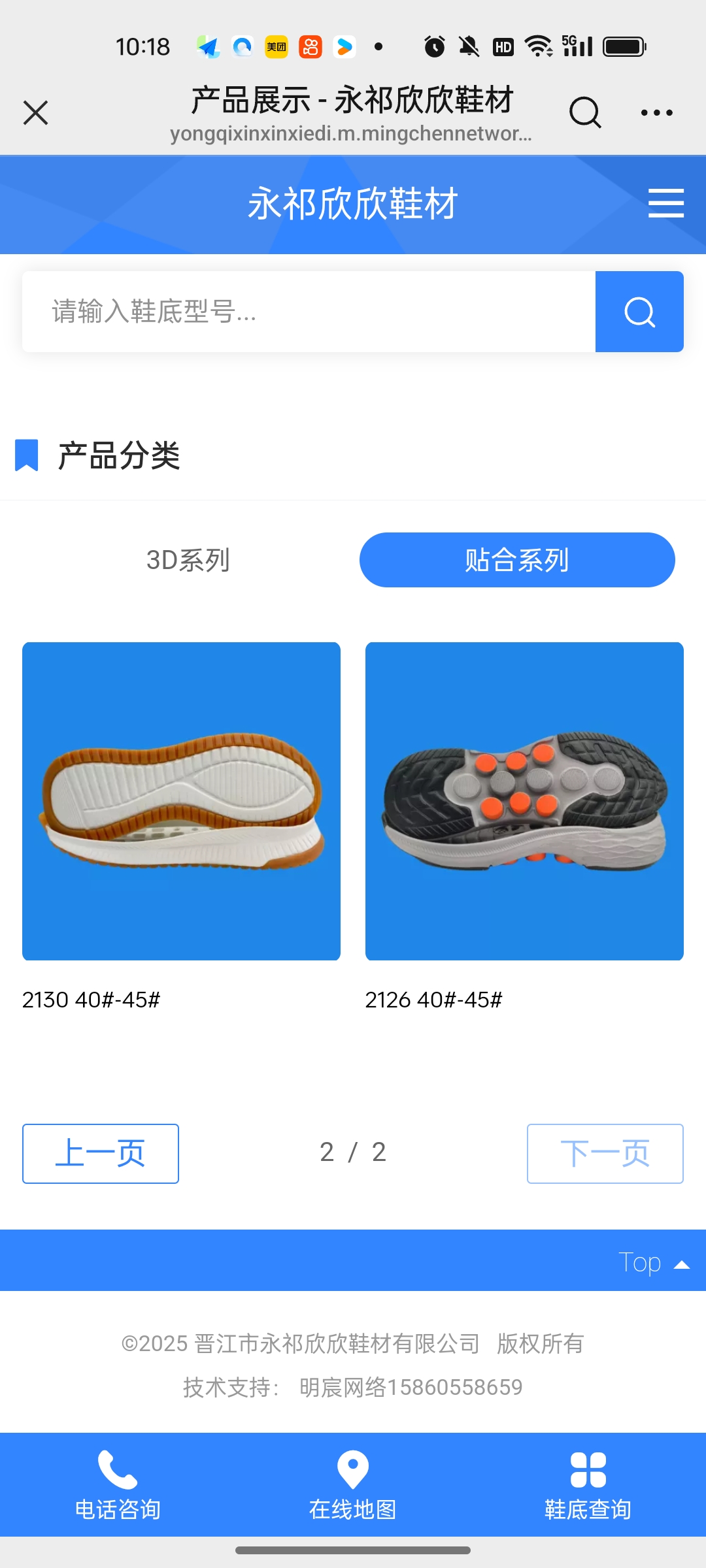Viewport: 706px width, 1568px height.
Task: Select the 贴合系列 category
Action: point(517,560)
